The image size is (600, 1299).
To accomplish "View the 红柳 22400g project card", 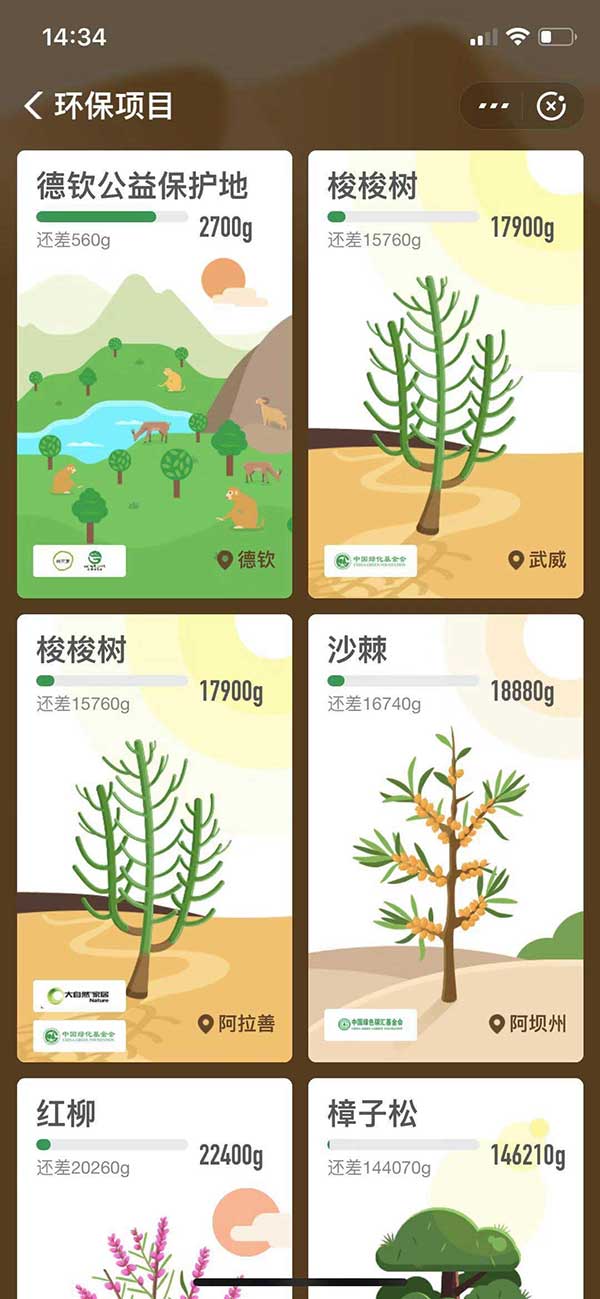I will (x=155, y=1188).
